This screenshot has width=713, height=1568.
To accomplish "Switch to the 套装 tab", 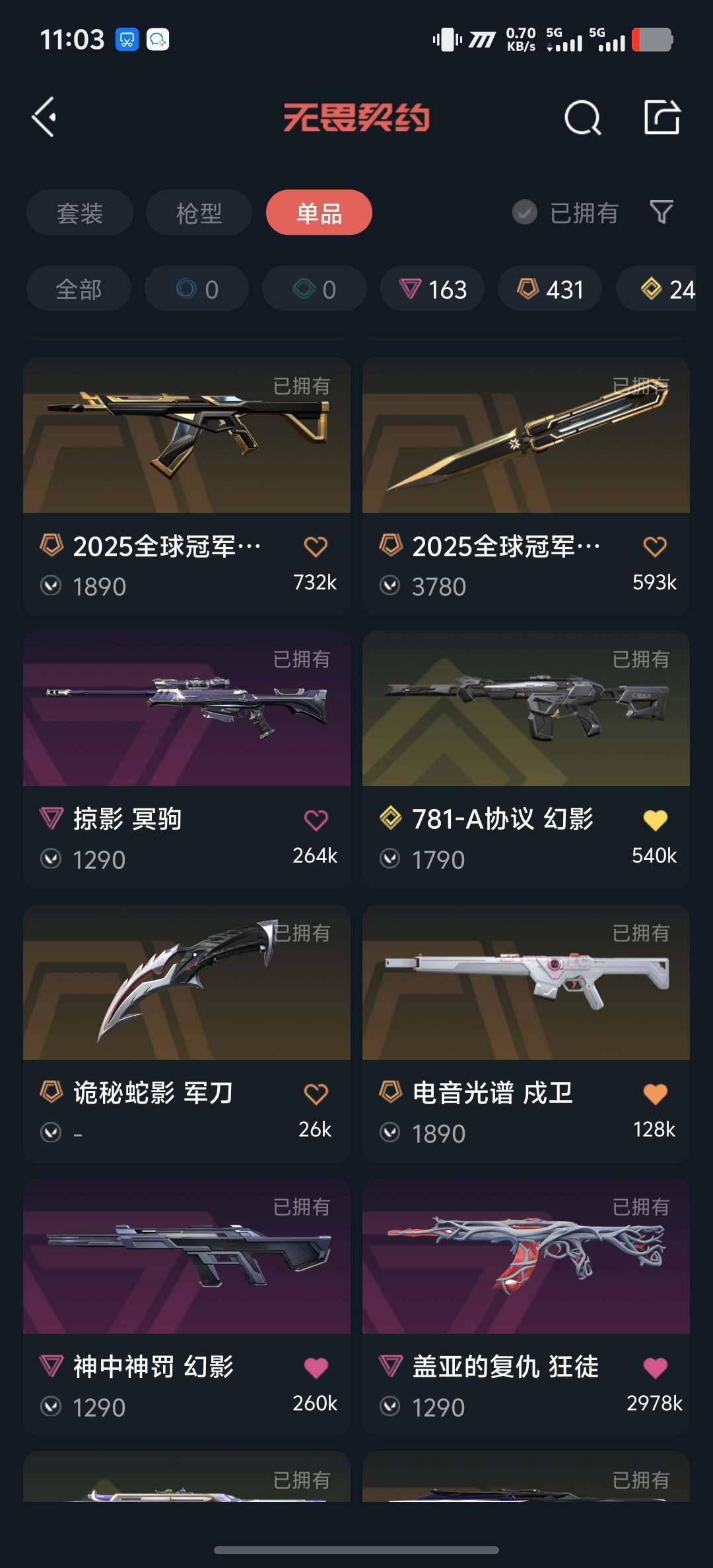I will coord(79,212).
